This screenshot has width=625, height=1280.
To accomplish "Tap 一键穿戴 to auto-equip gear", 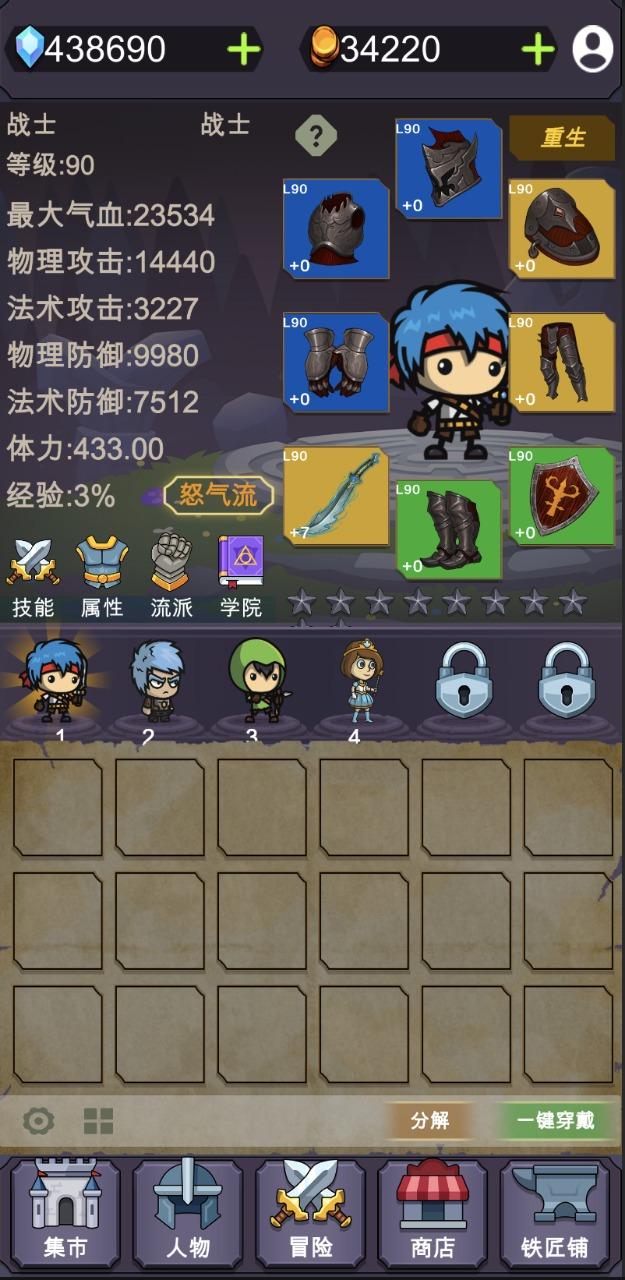I will point(555,1121).
